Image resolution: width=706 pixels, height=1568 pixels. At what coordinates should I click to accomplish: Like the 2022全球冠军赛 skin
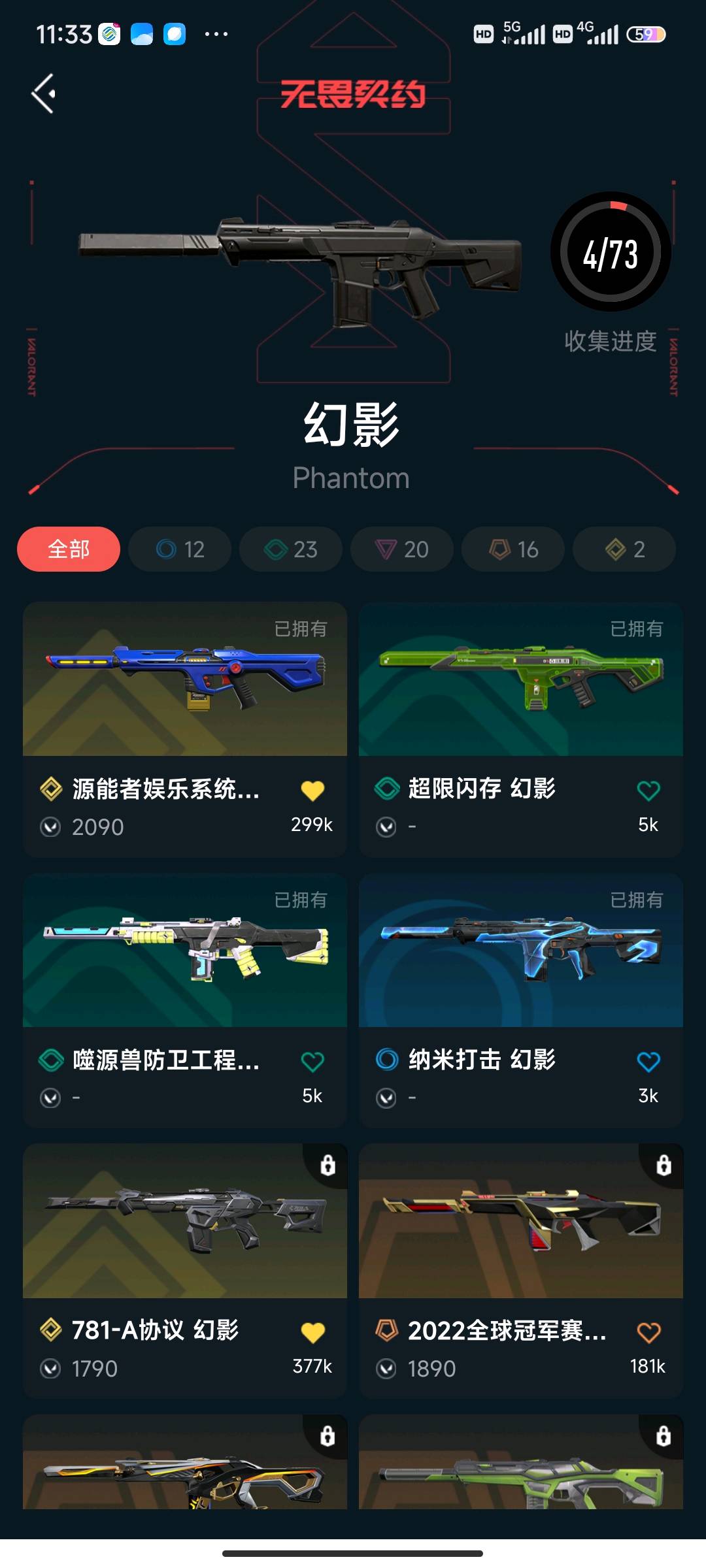coord(648,1333)
